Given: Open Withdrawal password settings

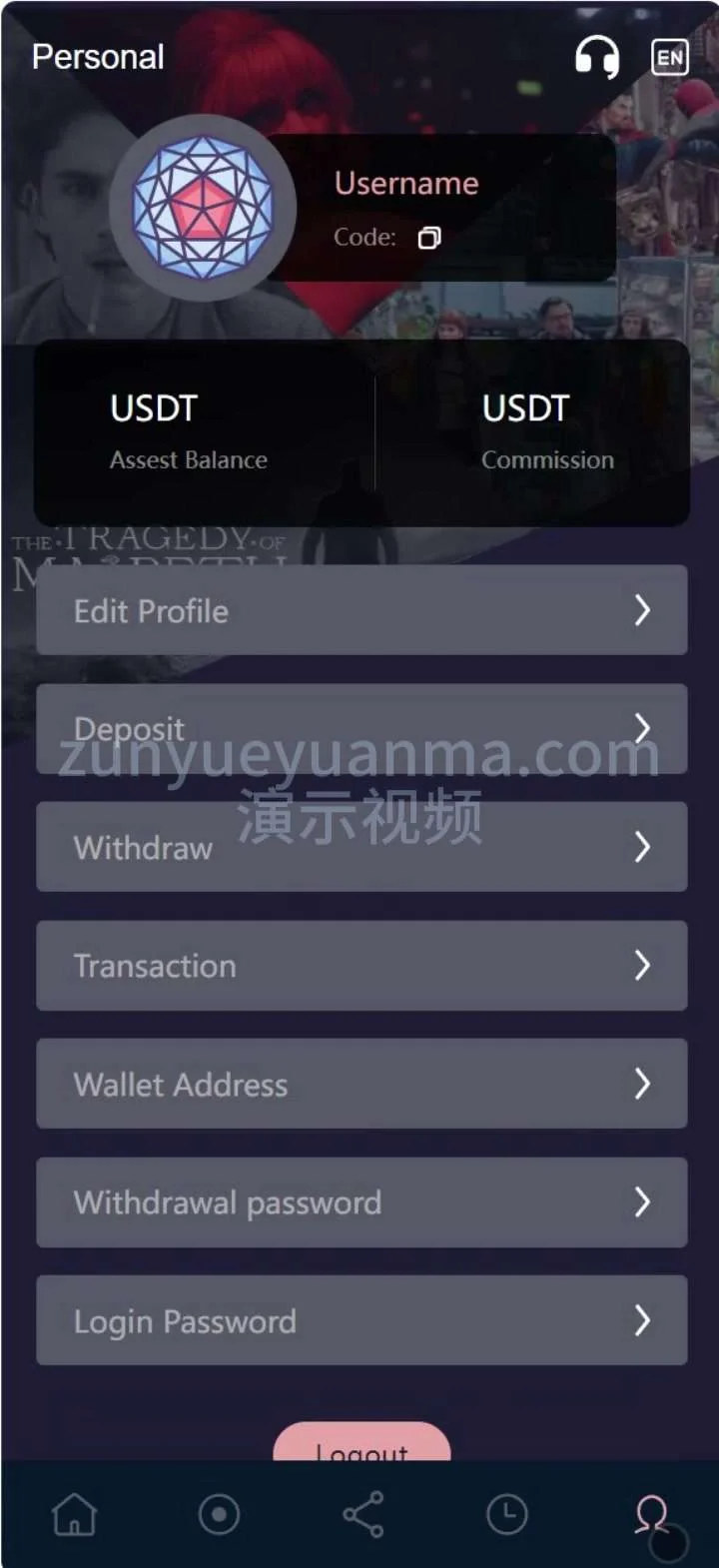Looking at the screenshot, I should 361,1202.
